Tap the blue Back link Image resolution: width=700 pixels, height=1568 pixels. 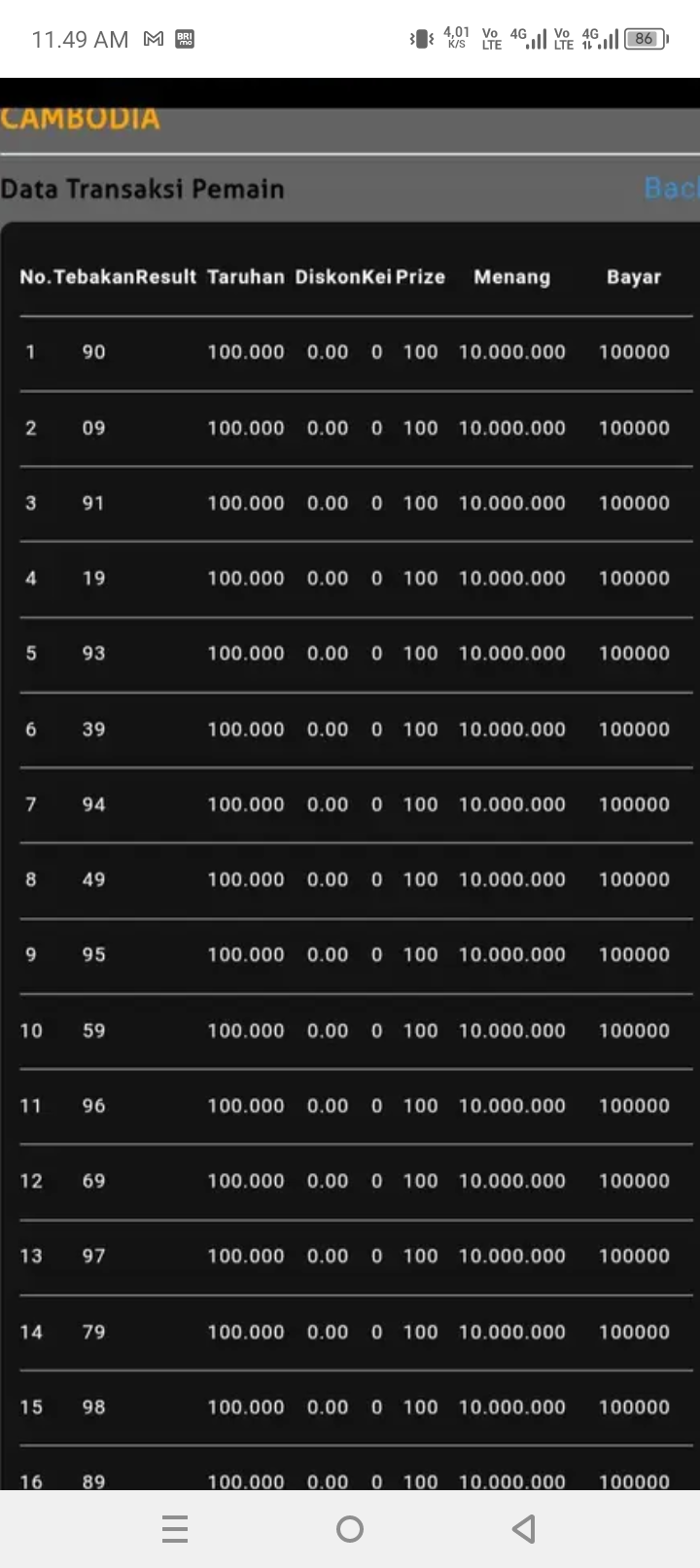click(x=672, y=188)
